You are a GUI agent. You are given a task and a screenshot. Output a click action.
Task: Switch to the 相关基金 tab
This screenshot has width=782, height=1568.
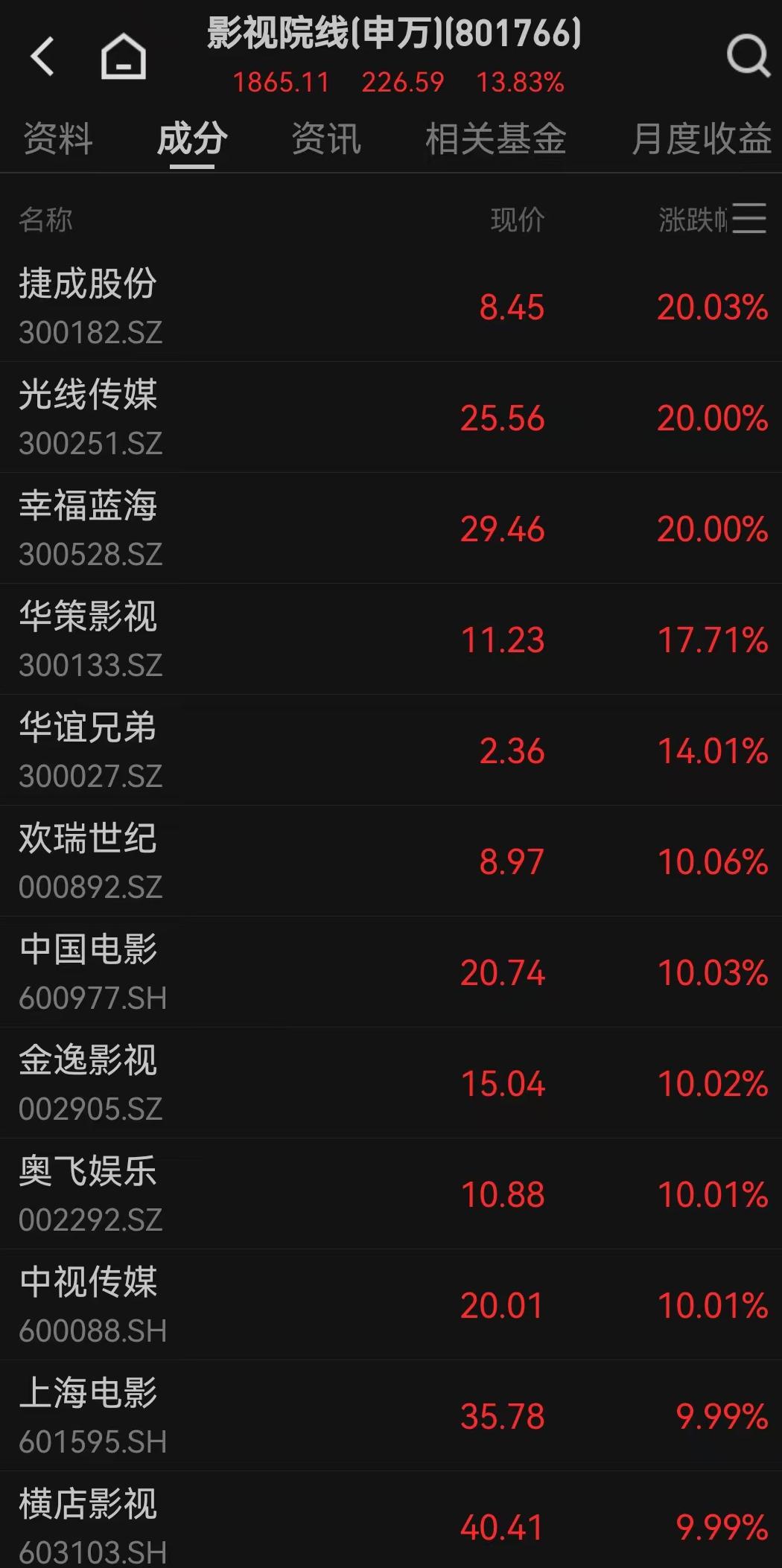495,139
